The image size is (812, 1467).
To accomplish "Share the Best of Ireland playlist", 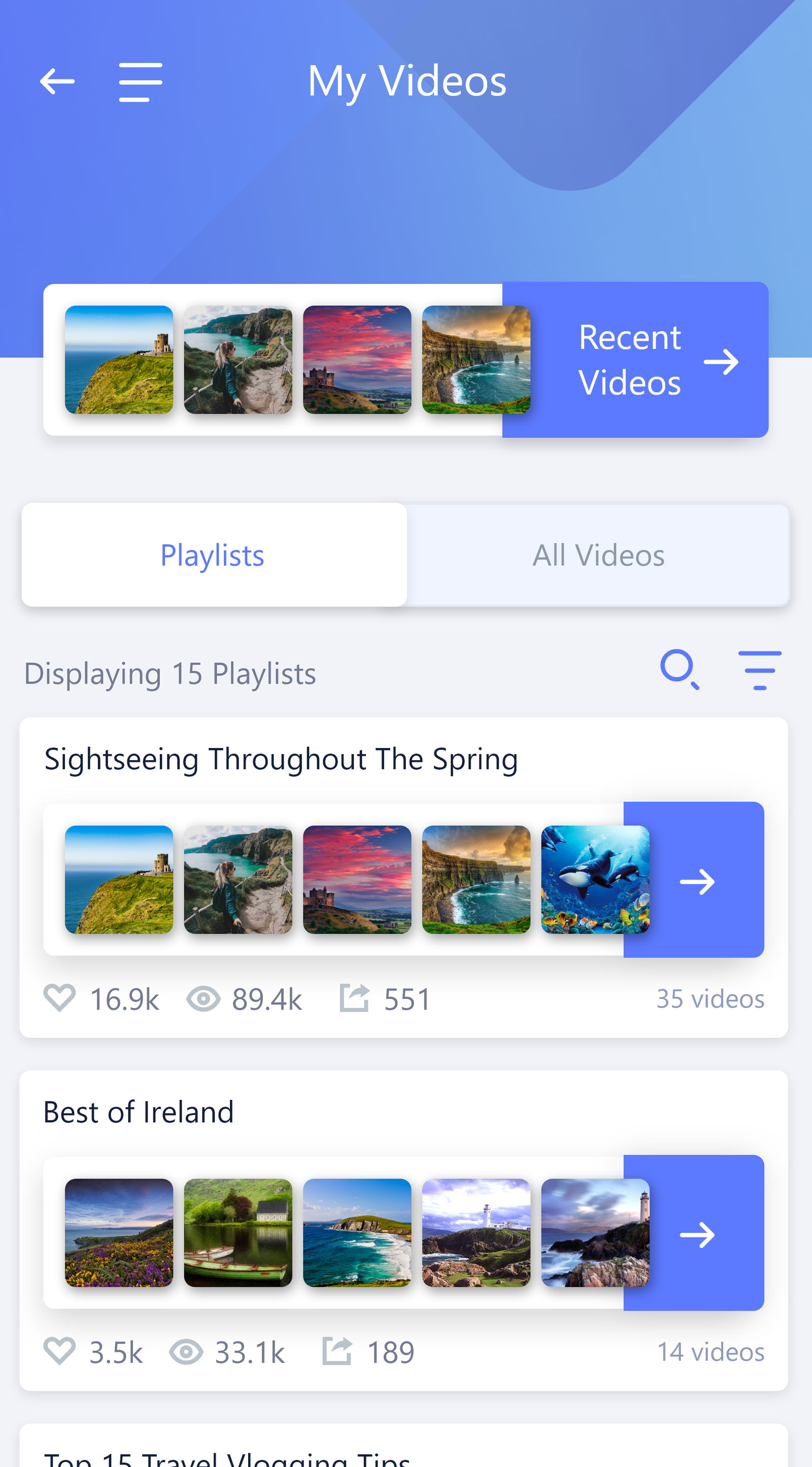I will 337,1351.
